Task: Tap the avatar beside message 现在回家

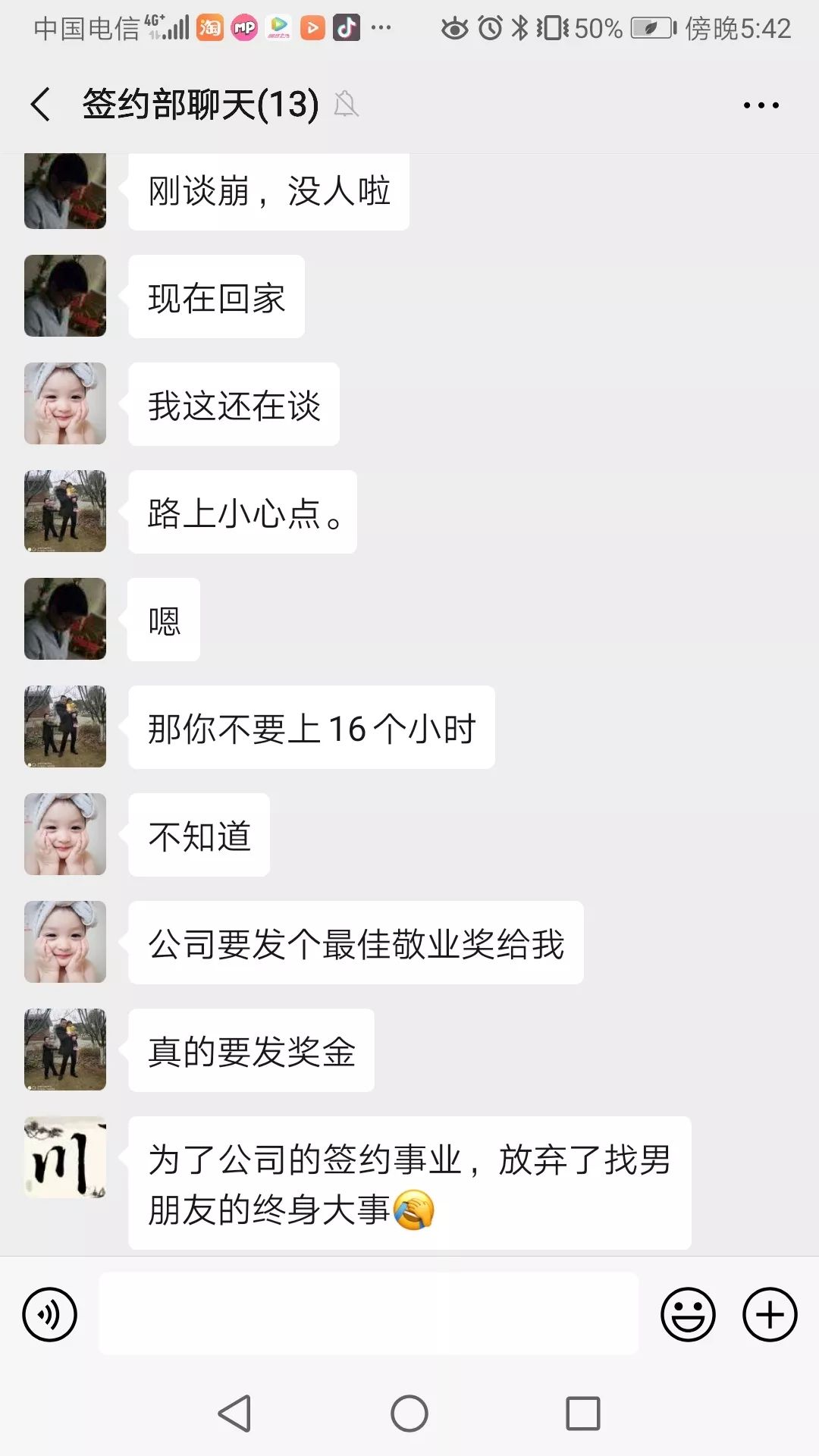Action: (x=65, y=296)
